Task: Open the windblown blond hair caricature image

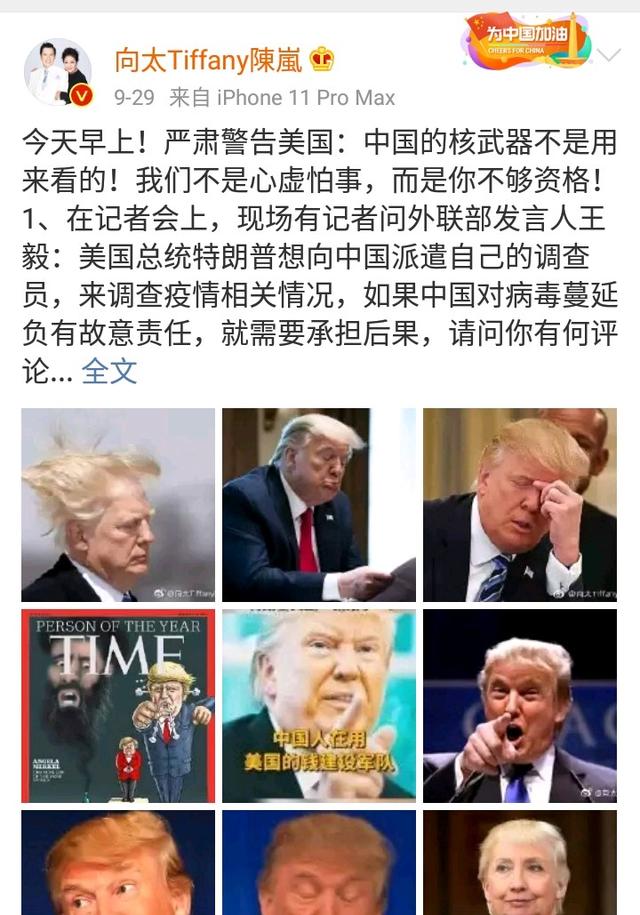Action: (x=118, y=505)
